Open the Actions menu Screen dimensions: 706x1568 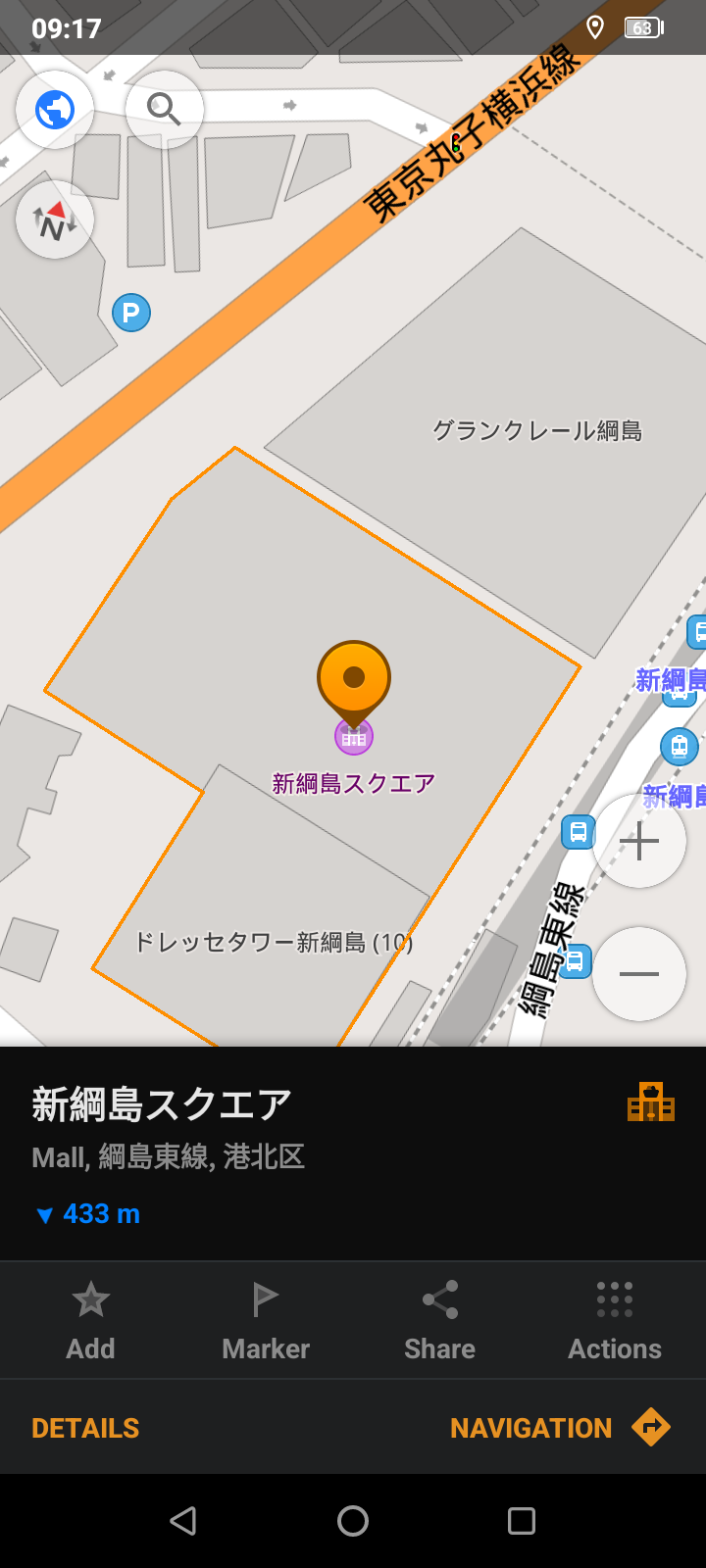(615, 1320)
